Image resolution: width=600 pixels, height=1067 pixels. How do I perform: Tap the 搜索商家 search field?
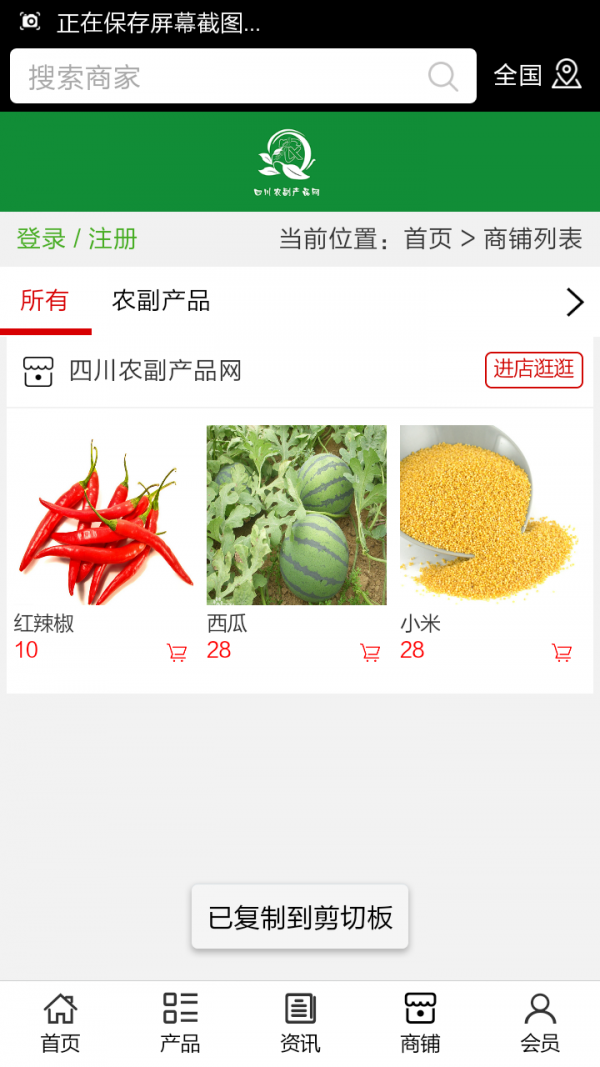point(220,77)
